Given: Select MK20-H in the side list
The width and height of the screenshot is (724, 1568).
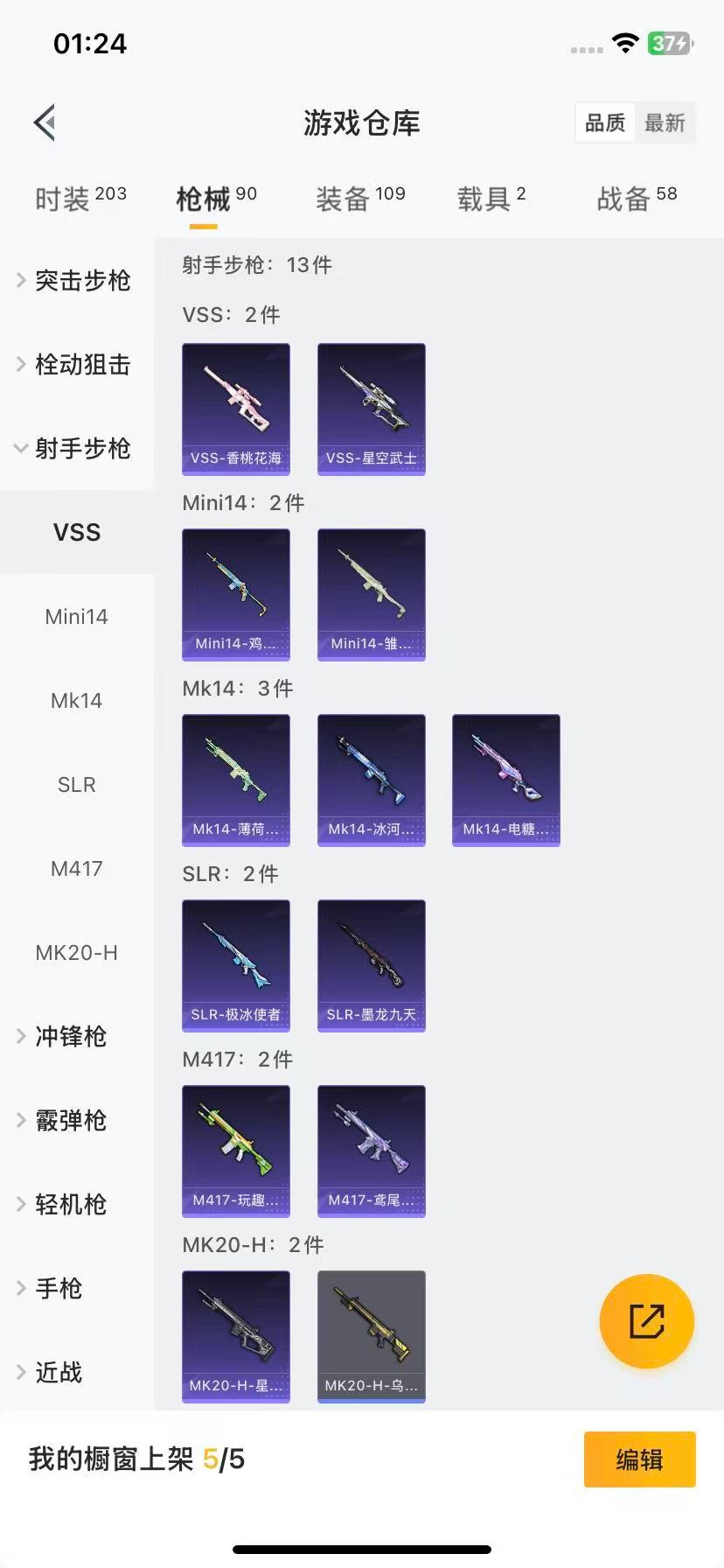Looking at the screenshot, I should click(76, 953).
